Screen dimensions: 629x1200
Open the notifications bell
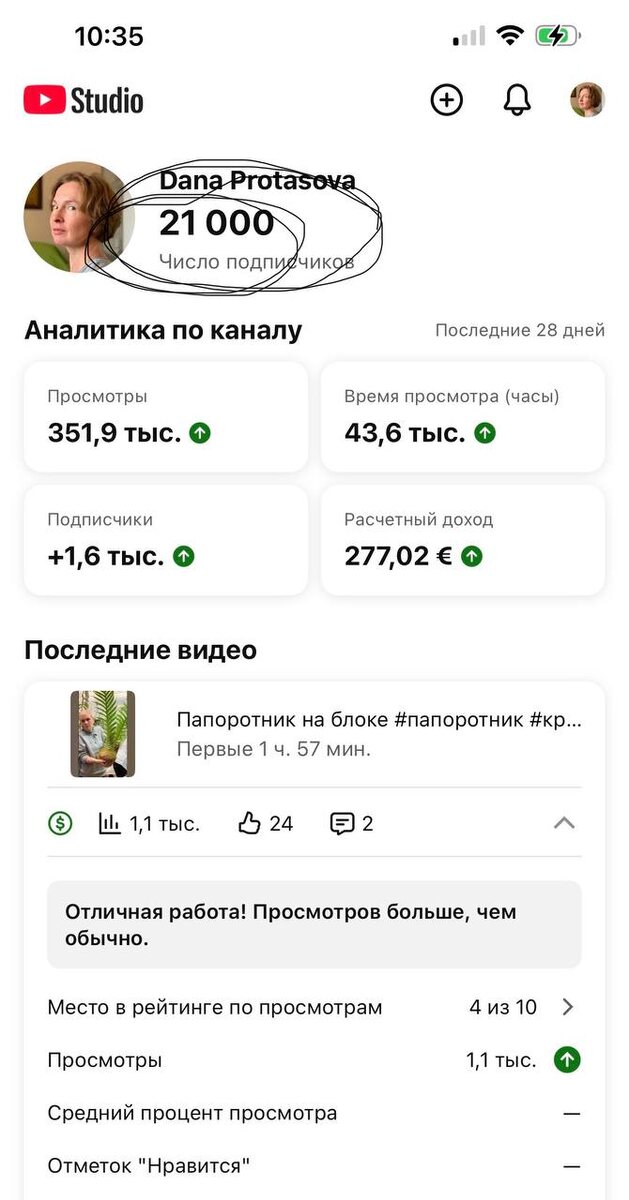pos(517,100)
